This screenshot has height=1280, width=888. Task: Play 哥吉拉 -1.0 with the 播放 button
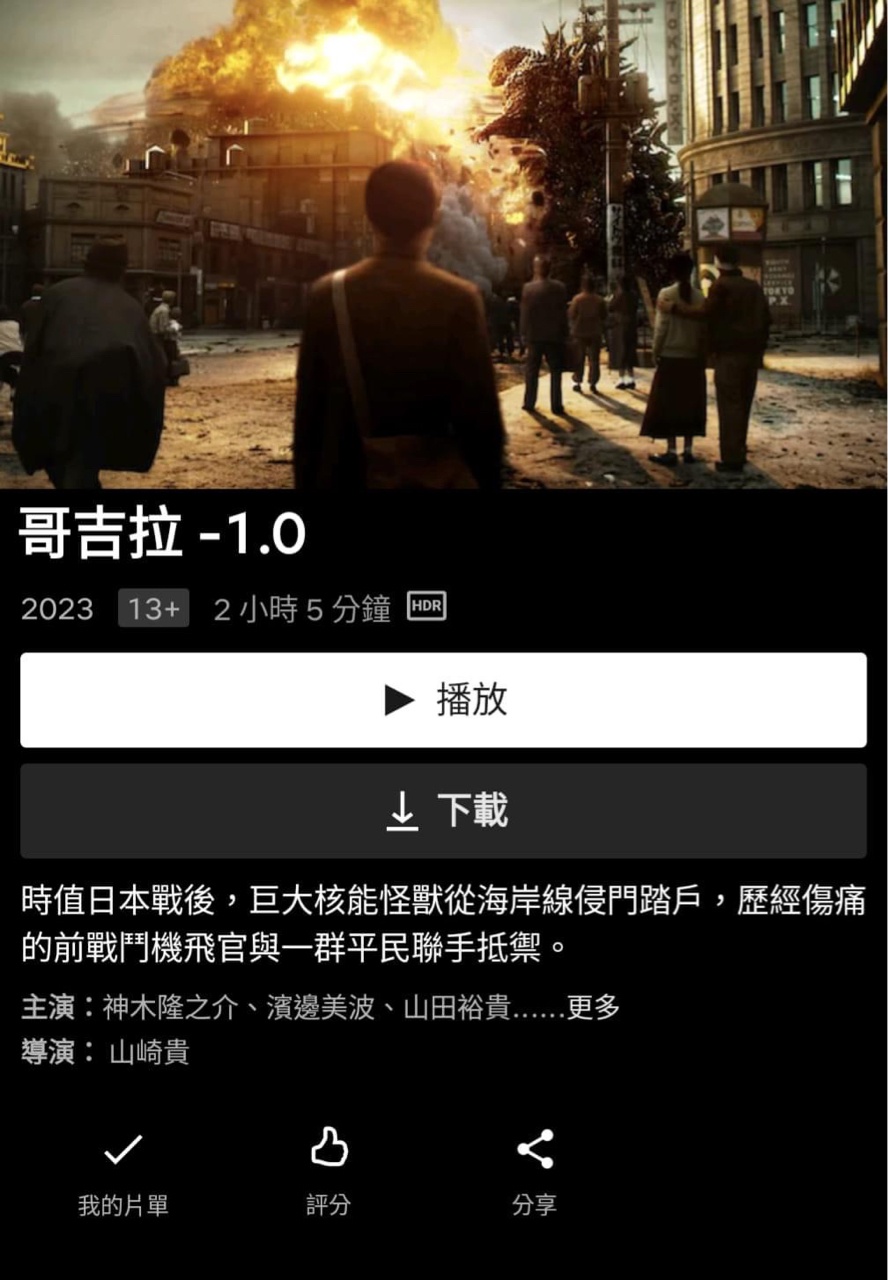point(443,700)
